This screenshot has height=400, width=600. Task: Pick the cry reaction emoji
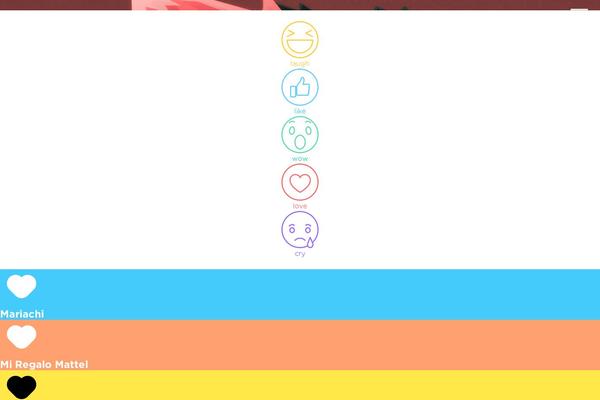(300, 230)
